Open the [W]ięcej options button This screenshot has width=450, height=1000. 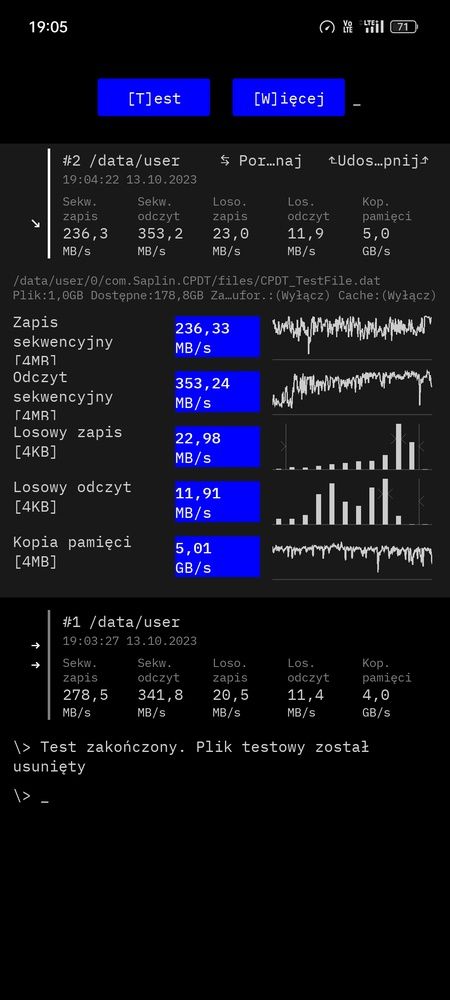[289, 98]
